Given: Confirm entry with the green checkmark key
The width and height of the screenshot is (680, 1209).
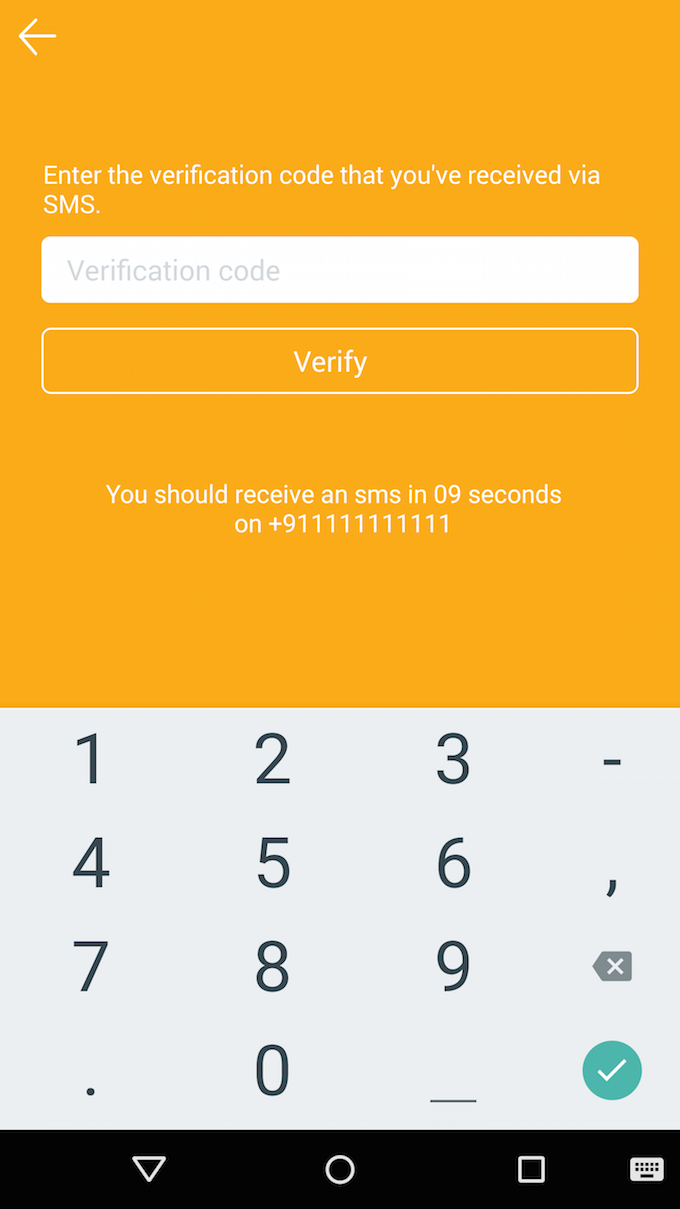Looking at the screenshot, I should tap(612, 1070).
